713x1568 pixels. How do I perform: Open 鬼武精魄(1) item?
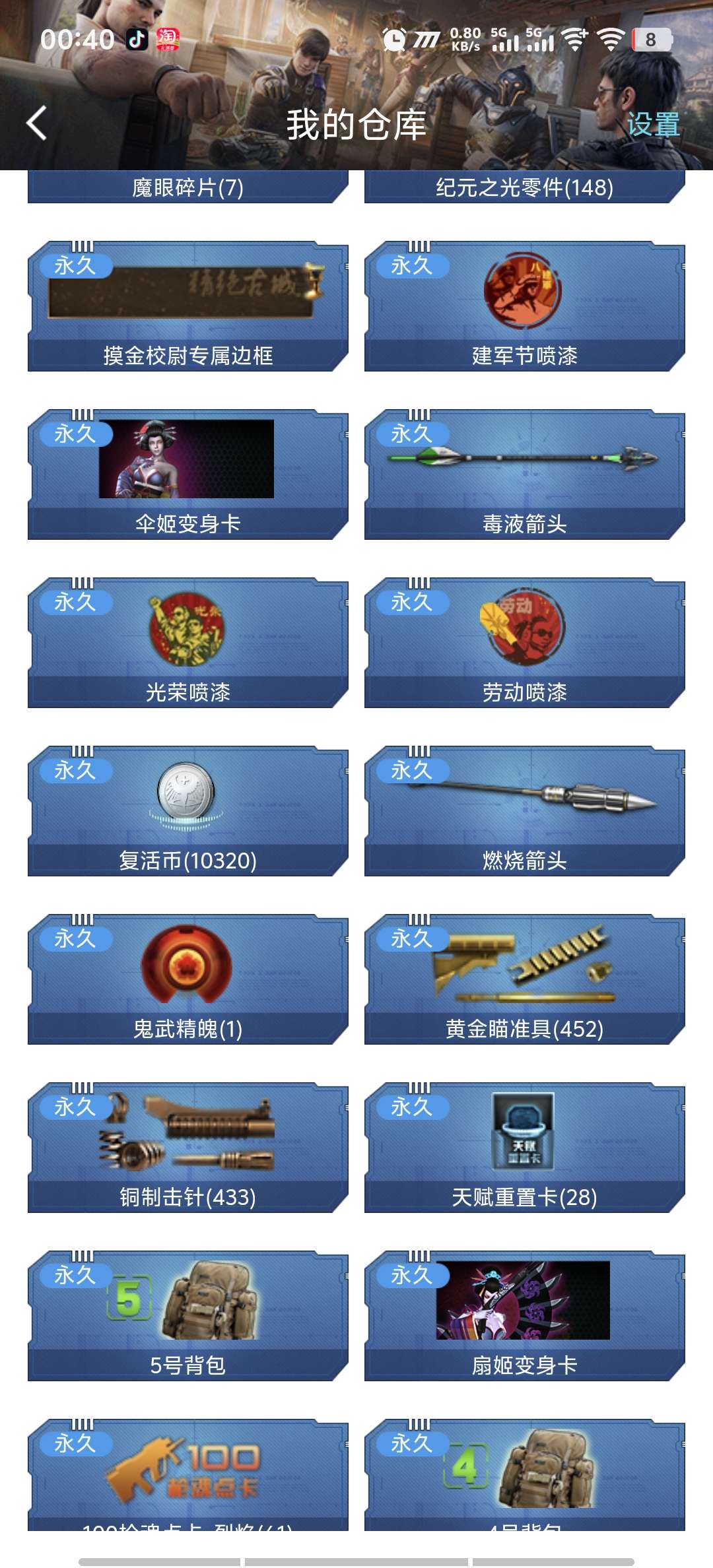coord(187,979)
